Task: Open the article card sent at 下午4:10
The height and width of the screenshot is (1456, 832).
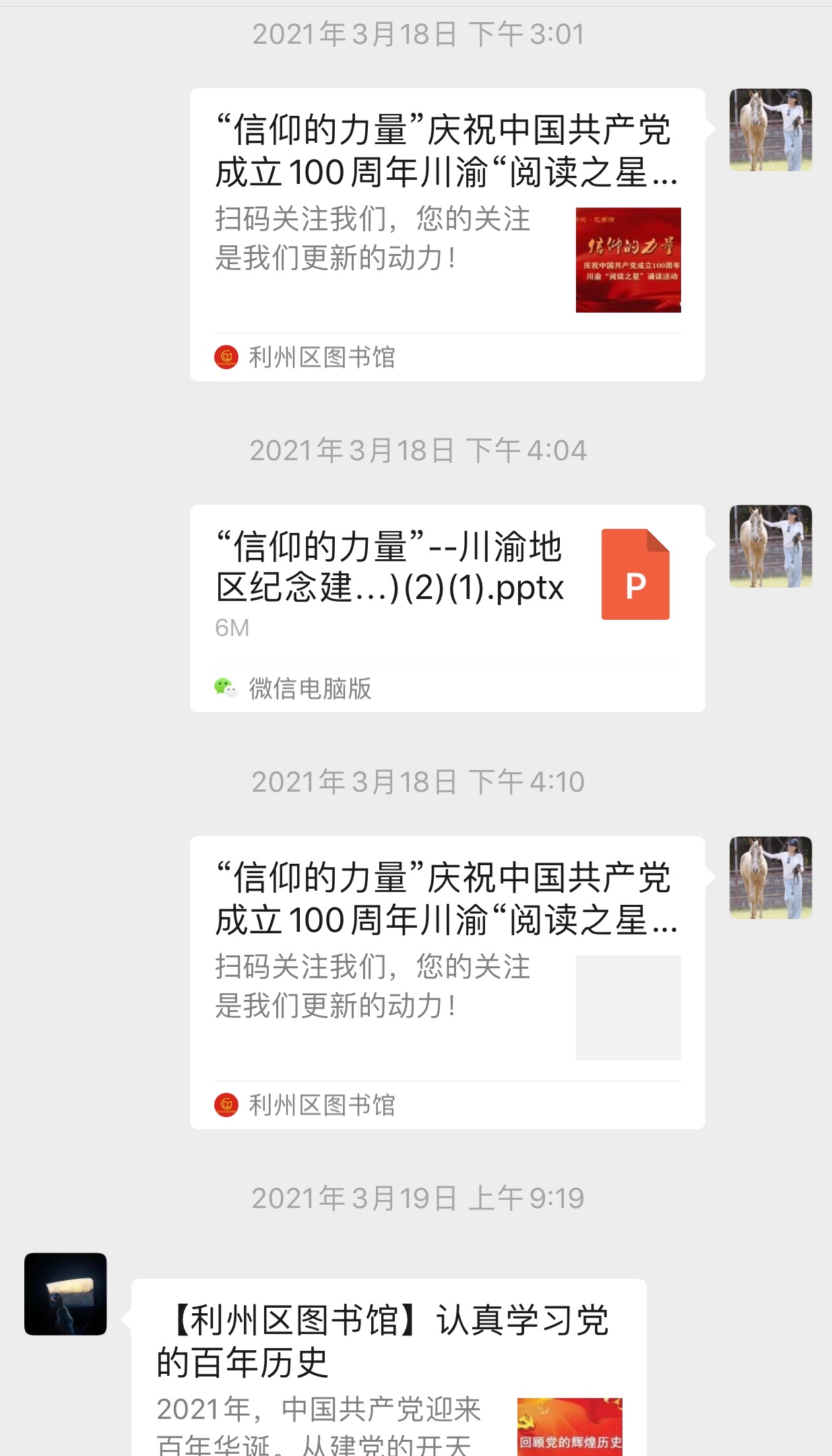Action: click(x=447, y=982)
